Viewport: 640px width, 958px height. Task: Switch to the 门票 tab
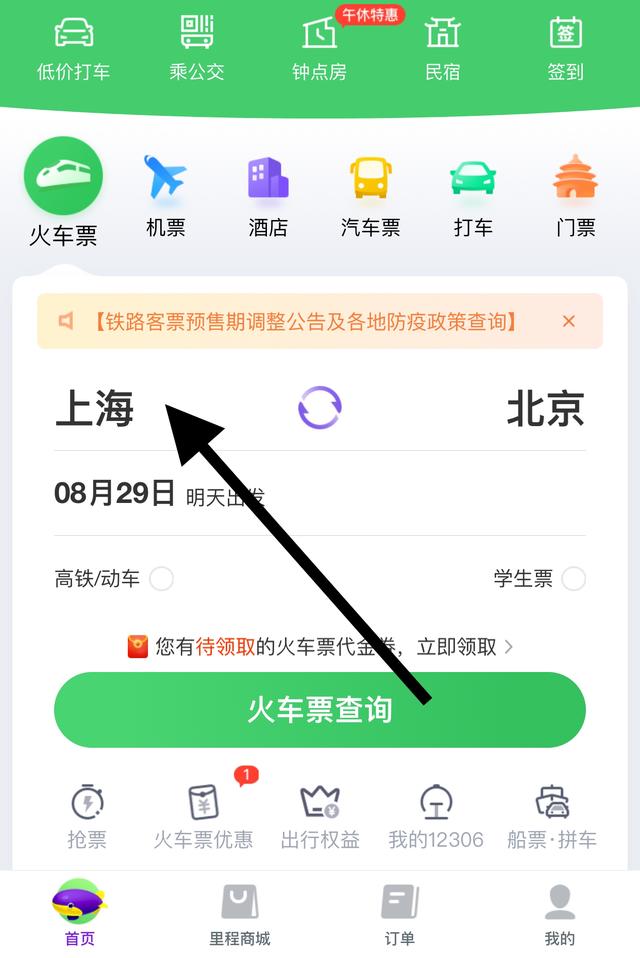(x=575, y=195)
